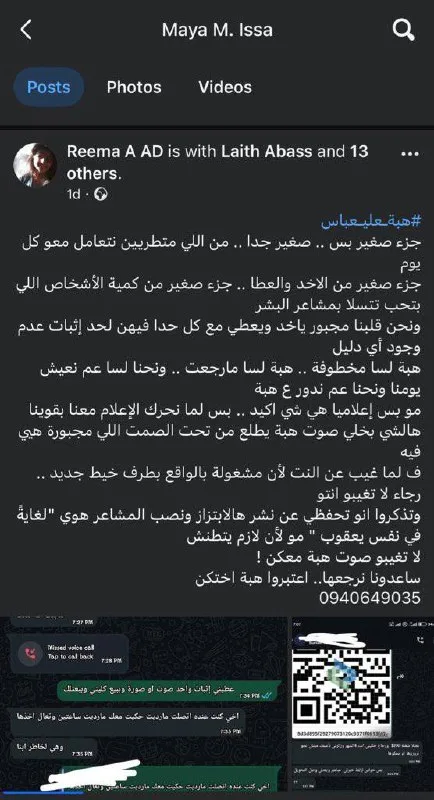Select the Posts tab
Viewport: 434px width, 800px height.
tap(48, 87)
